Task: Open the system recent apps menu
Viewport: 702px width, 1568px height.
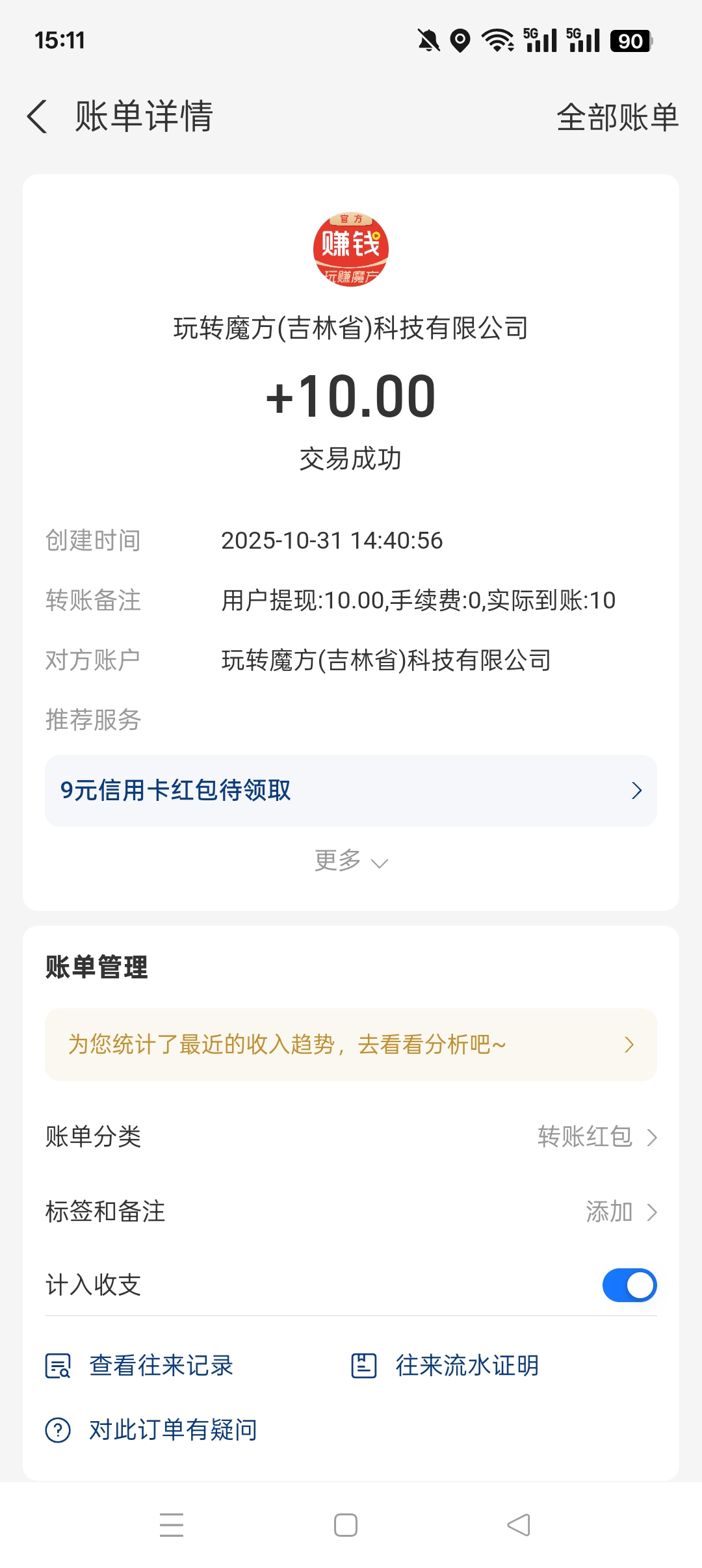Action: click(172, 1525)
